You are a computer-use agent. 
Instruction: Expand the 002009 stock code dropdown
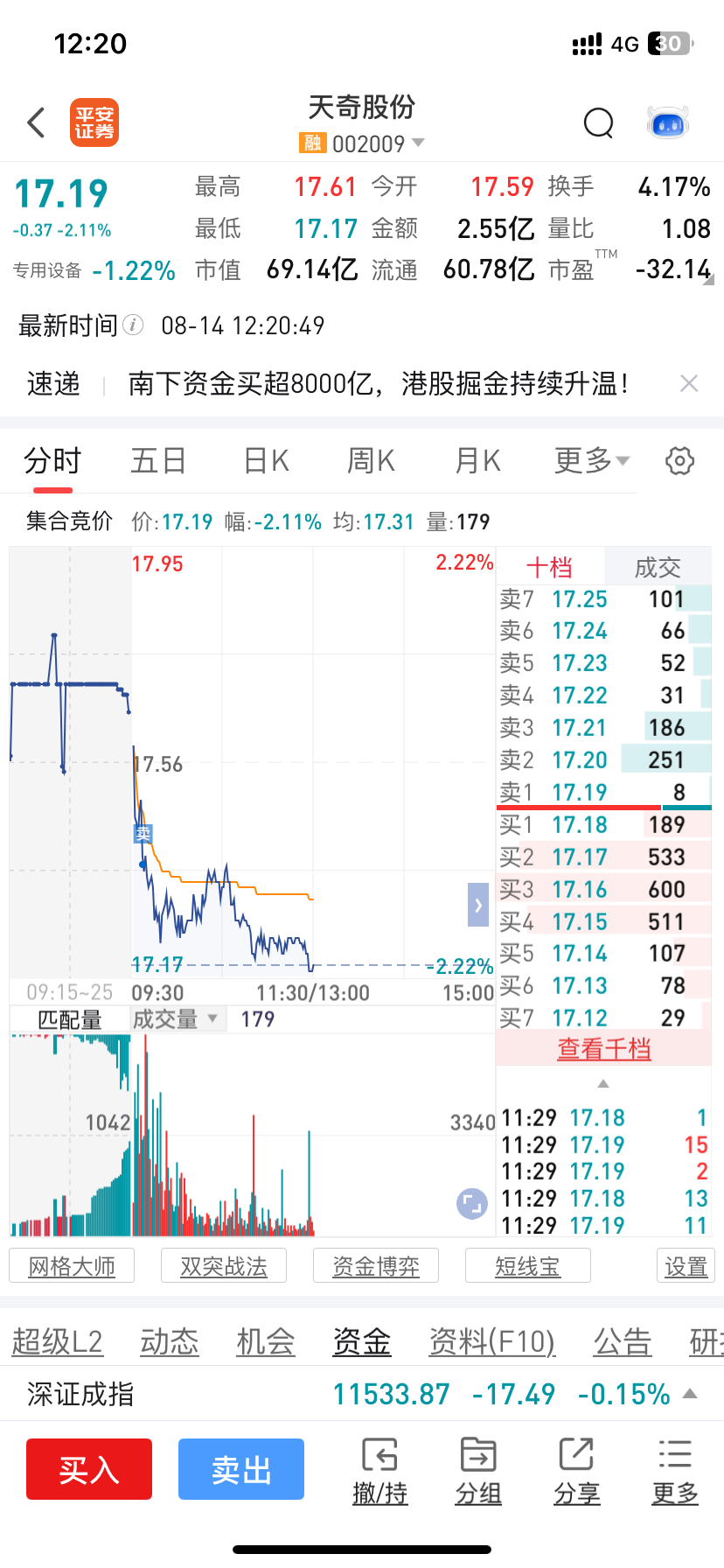(417, 143)
